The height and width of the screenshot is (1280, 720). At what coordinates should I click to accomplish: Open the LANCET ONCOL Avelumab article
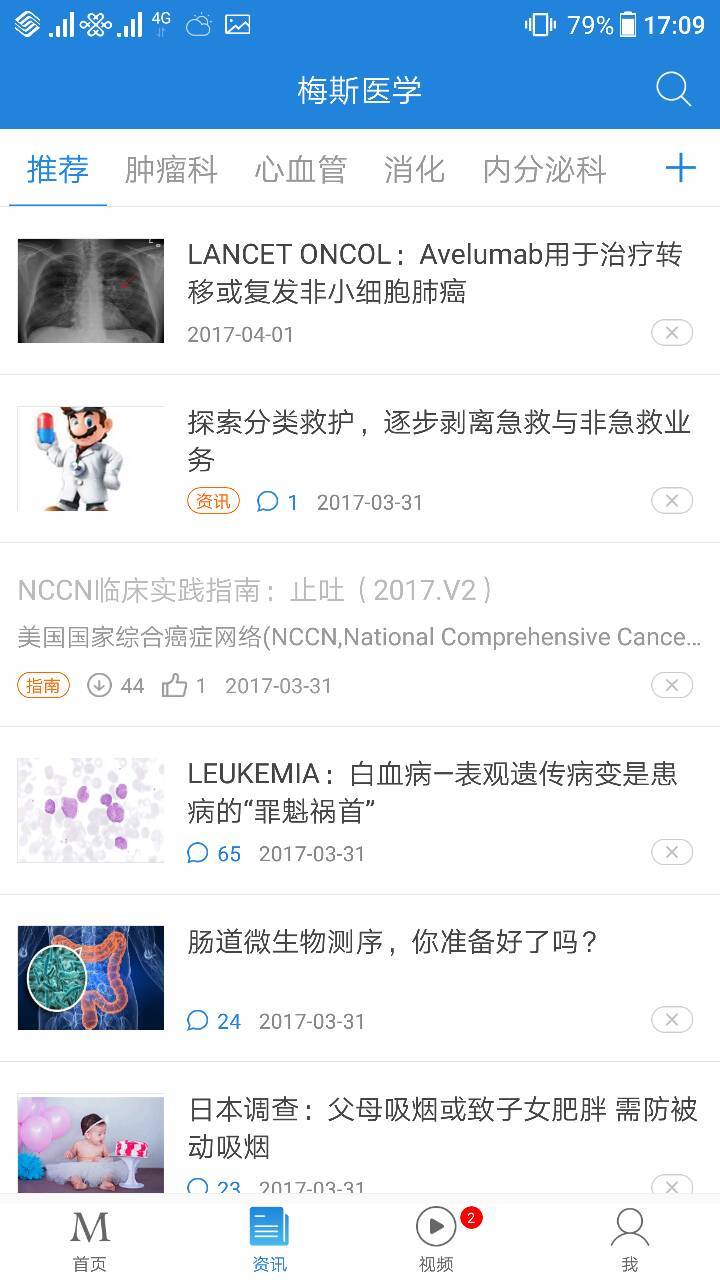pos(434,273)
